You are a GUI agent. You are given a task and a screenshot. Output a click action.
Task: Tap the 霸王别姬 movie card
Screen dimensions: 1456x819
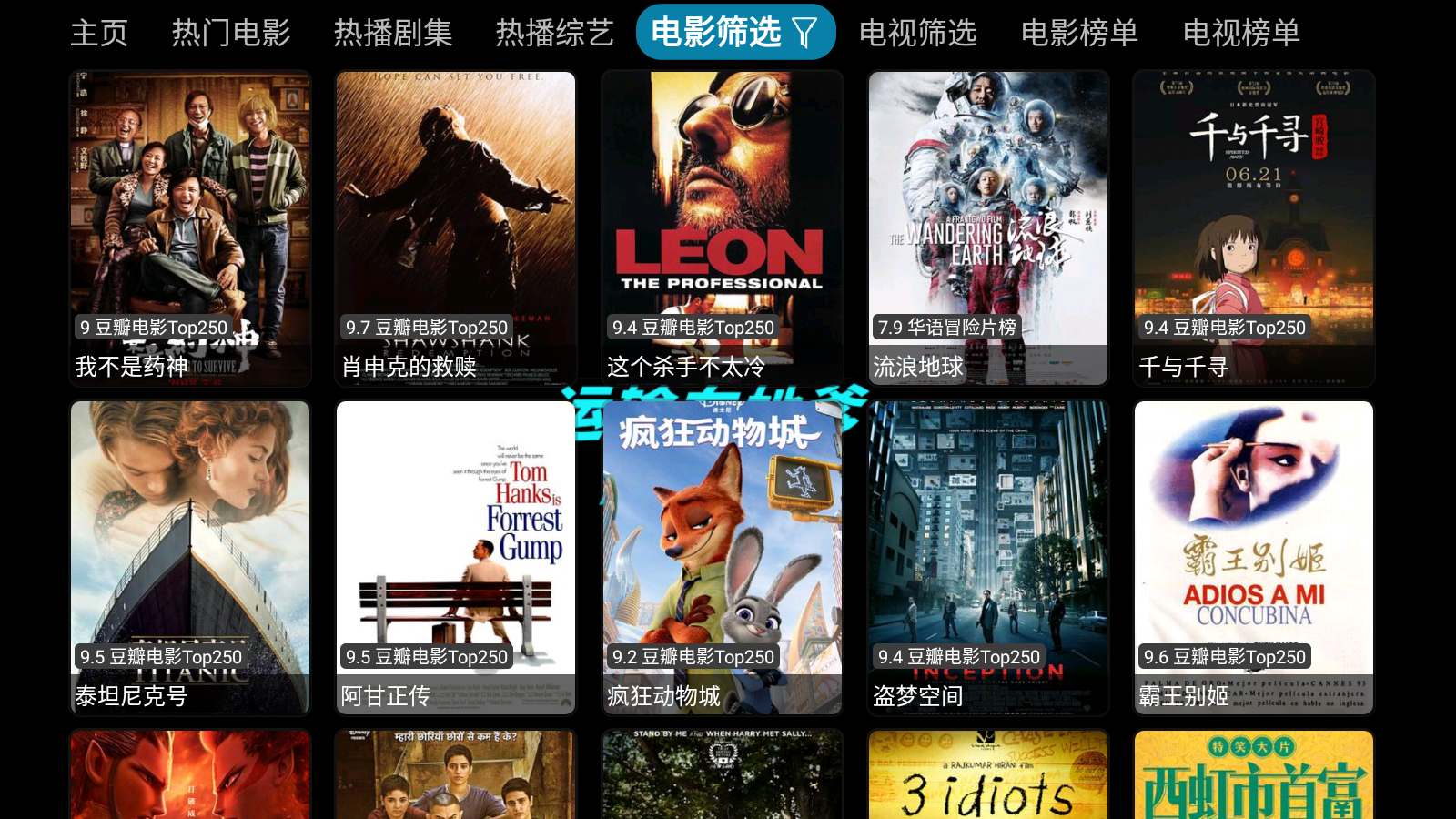[1253, 557]
